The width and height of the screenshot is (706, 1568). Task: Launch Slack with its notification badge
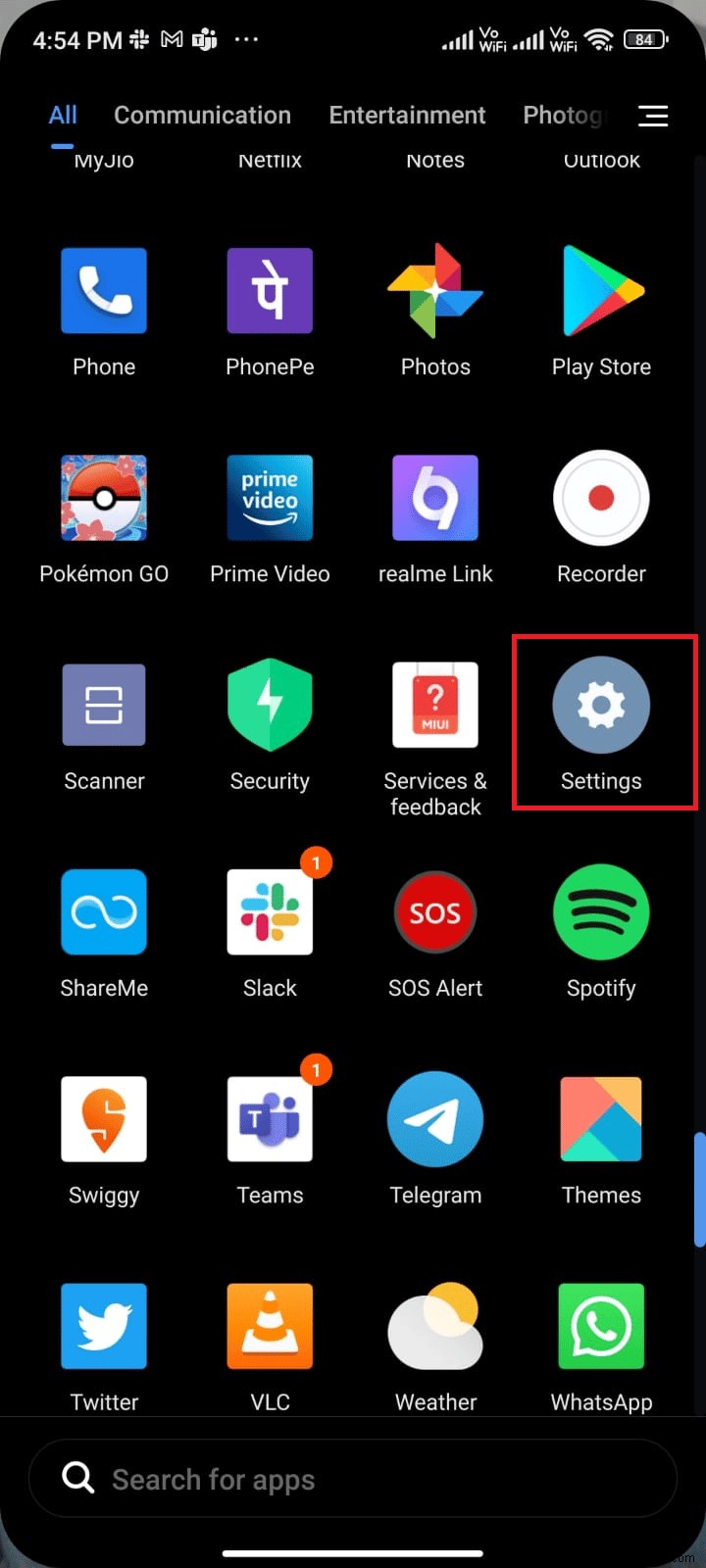(270, 912)
